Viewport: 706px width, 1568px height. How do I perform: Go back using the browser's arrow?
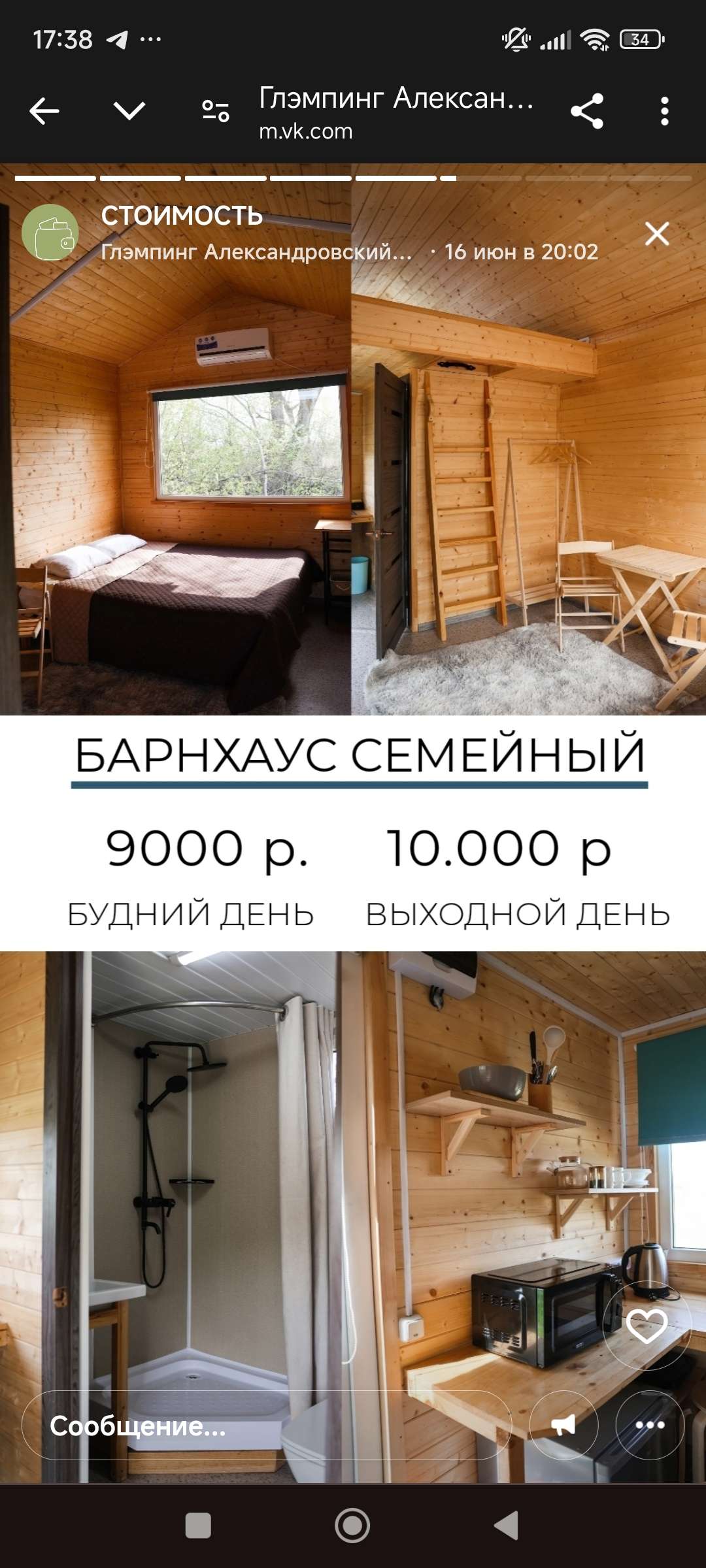pyautogui.click(x=44, y=111)
